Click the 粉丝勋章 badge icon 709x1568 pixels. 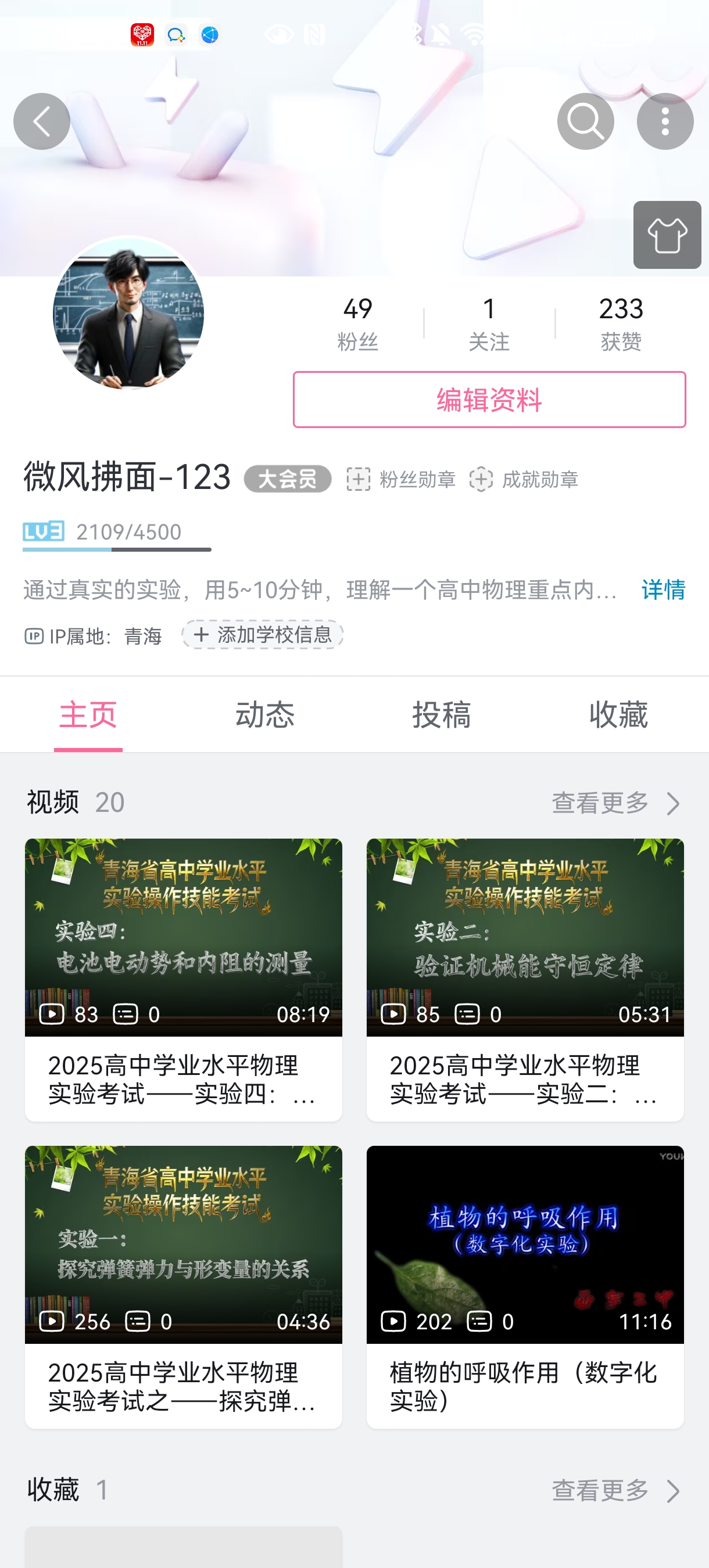(x=359, y=480)
